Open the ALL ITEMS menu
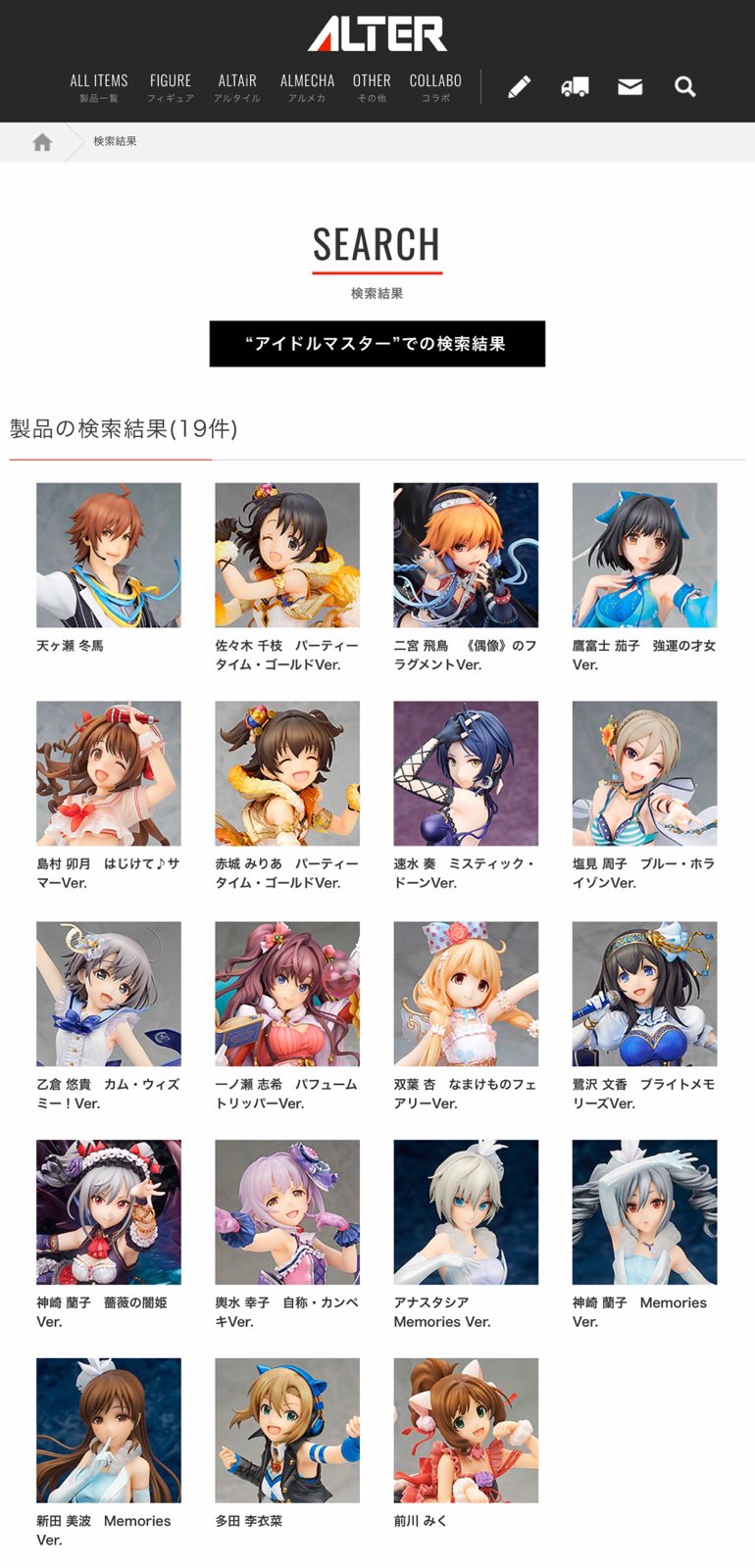Image resolution: width=755 pixels, height=1568 pixels. click(99, 86)
